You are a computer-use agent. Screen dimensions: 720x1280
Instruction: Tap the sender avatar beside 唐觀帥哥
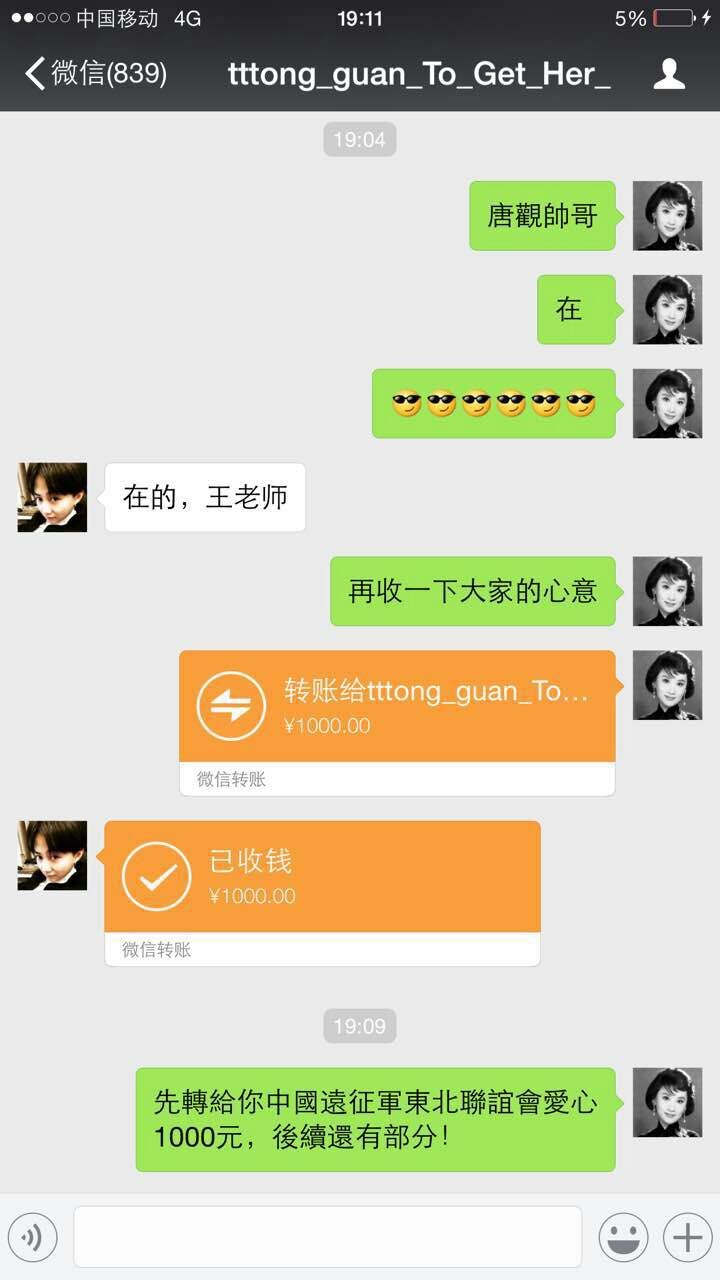(x=667, y=216)
